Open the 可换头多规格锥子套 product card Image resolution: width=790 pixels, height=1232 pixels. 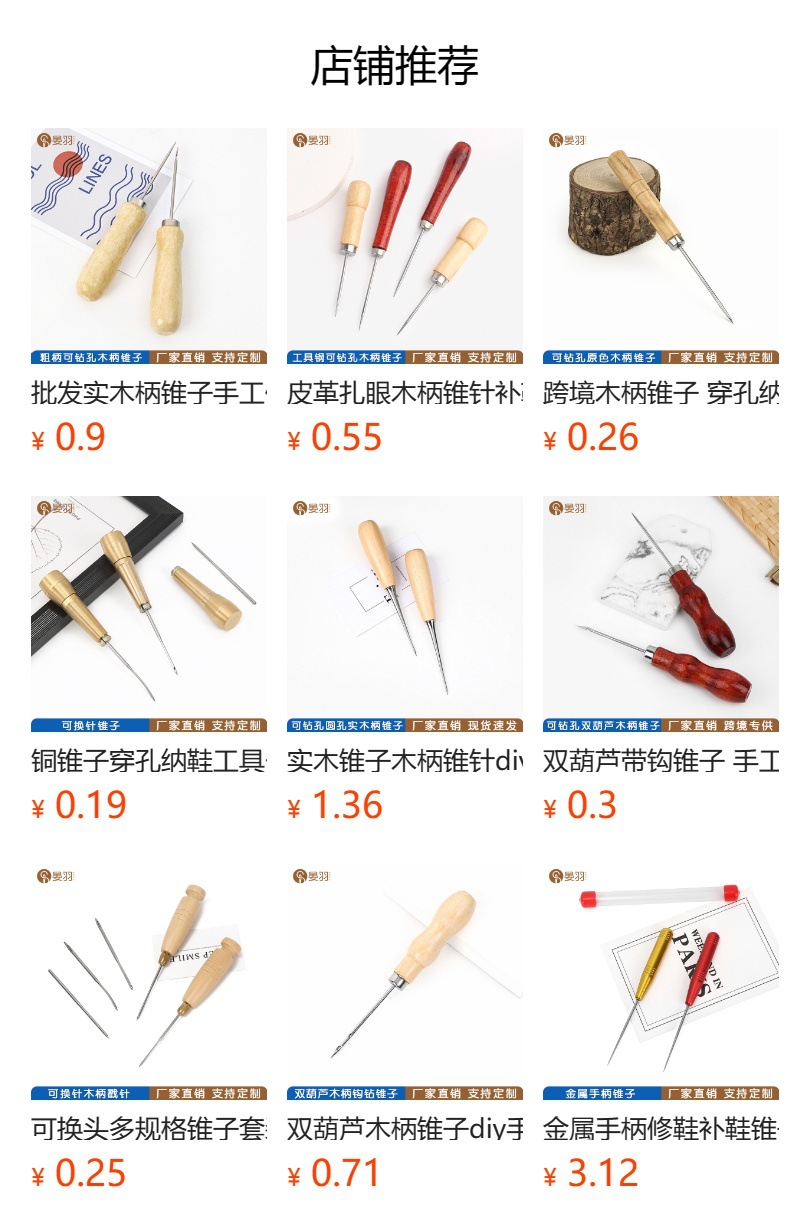click(x=149, y=1028)
